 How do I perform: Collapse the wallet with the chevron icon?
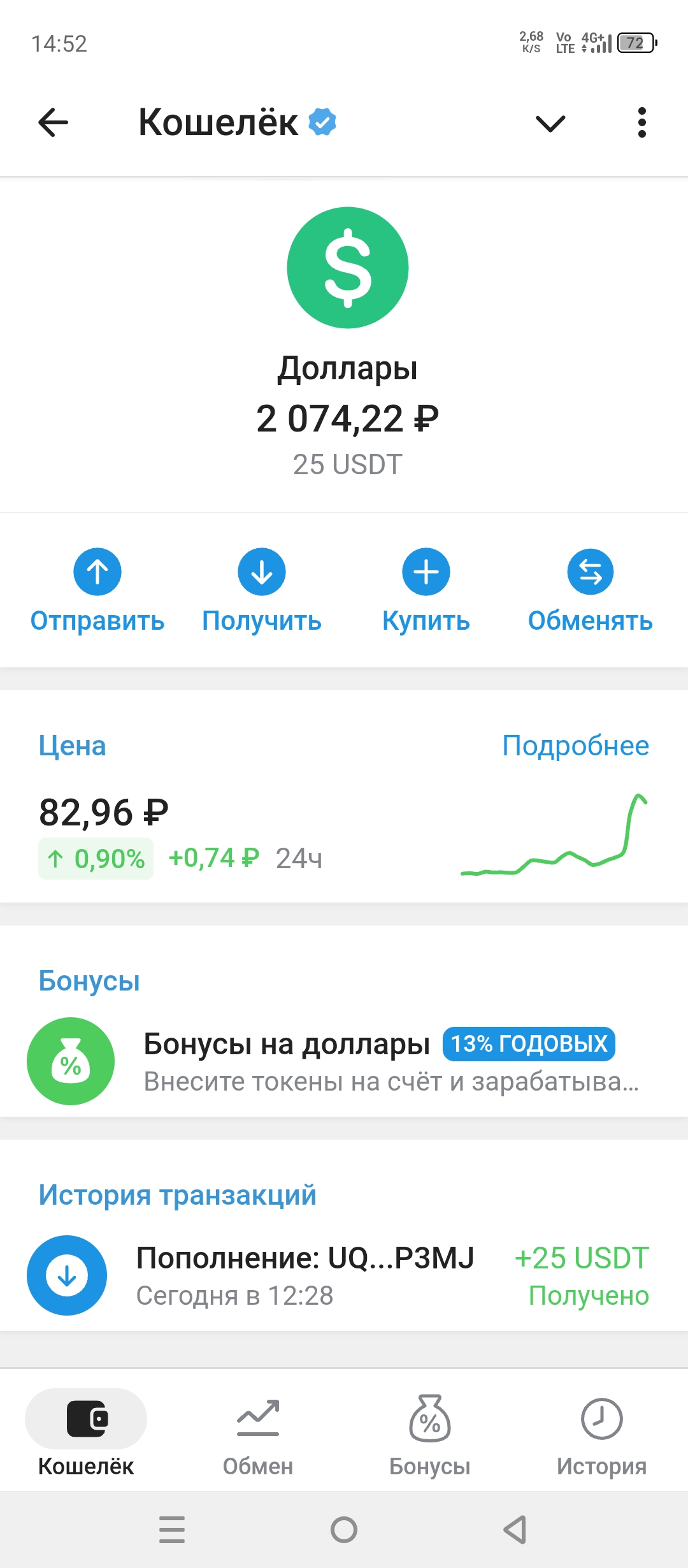point(550,123)
